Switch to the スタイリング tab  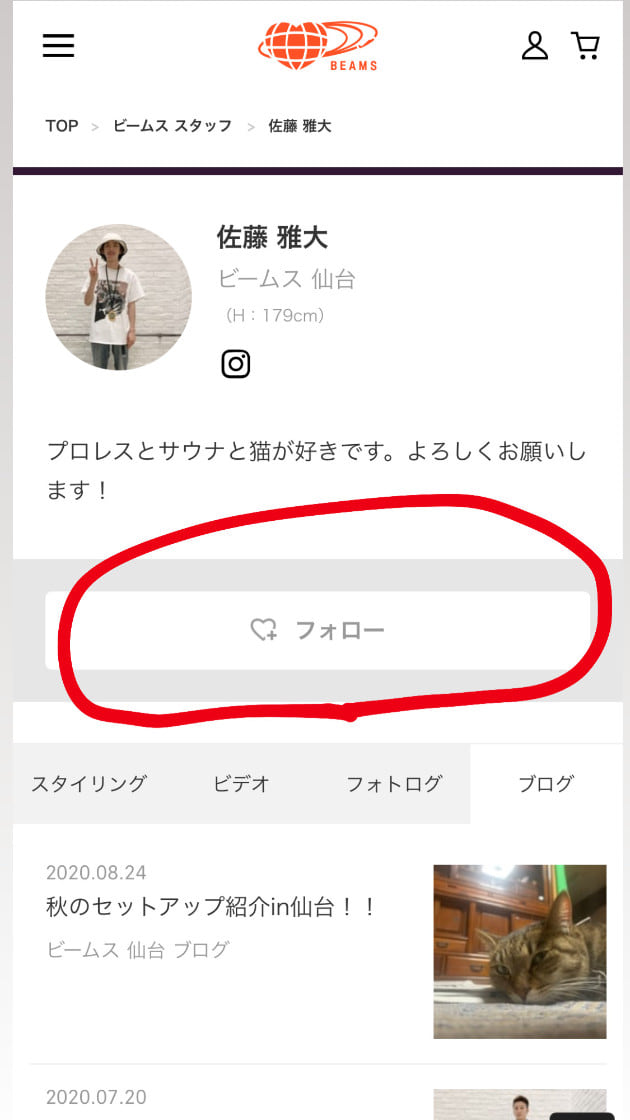point(89,784)
